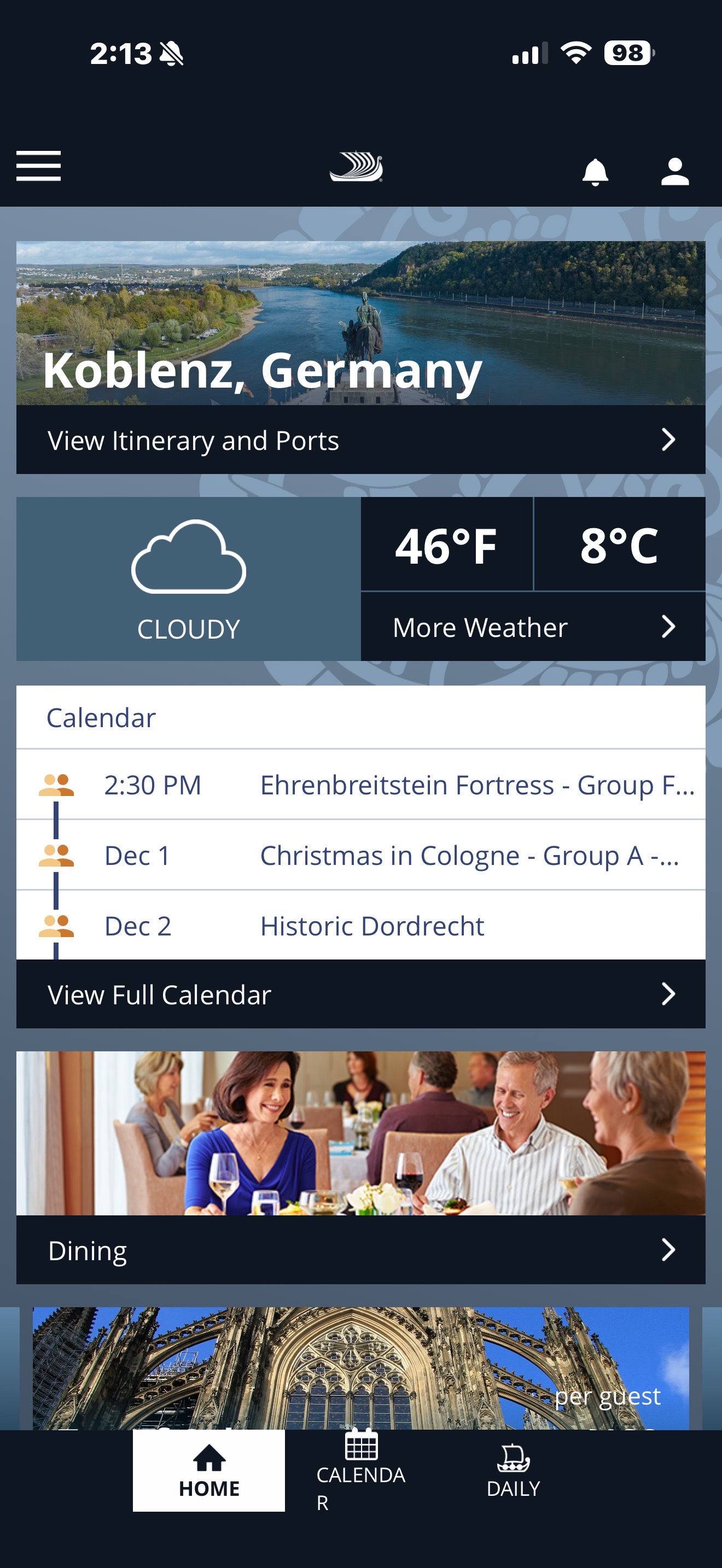Open the Dining section
Screen dimensions: 722x1568
tap(360, 1250)
